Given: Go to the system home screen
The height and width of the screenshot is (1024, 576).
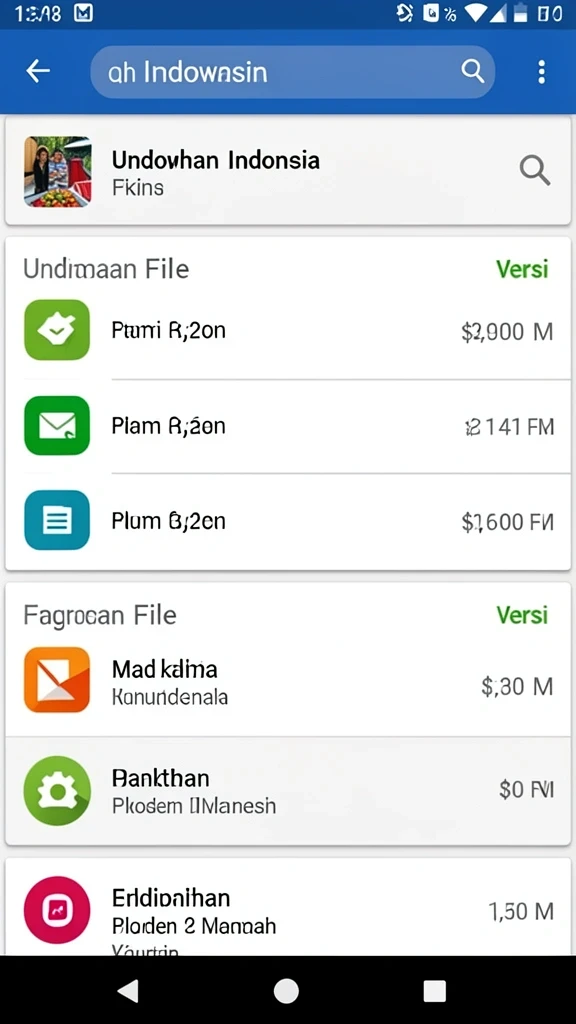Looking at the screenshot, I should pyautogui.click(x=286, y=991).
